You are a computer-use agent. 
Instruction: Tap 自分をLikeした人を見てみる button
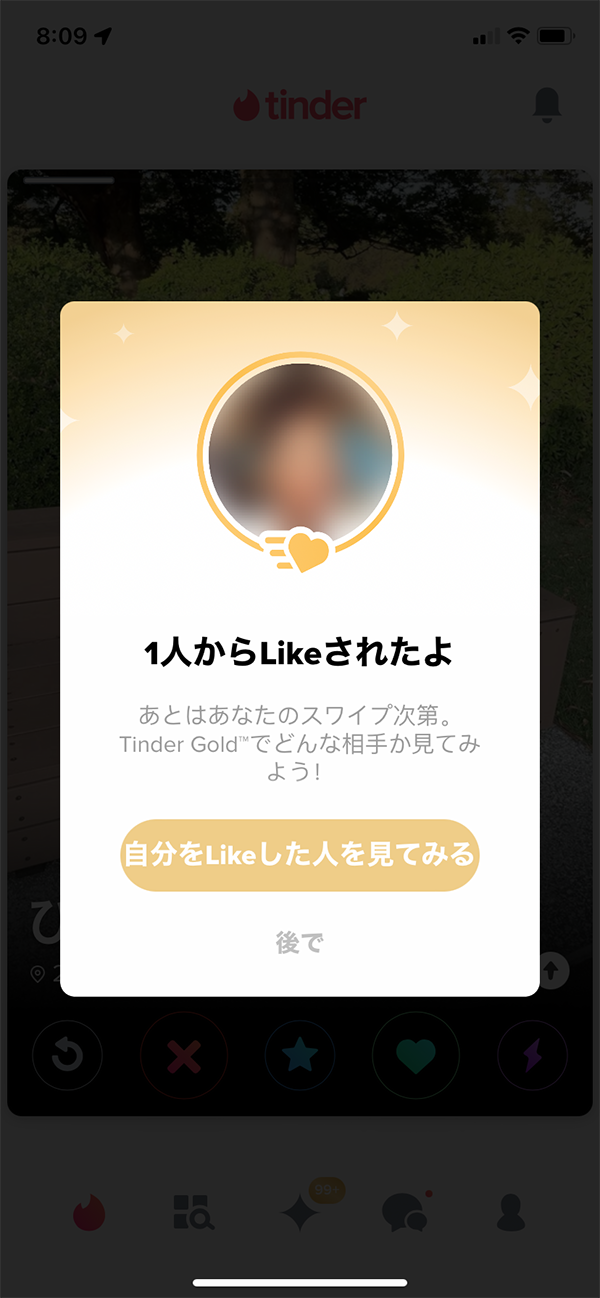coord(300,855)
